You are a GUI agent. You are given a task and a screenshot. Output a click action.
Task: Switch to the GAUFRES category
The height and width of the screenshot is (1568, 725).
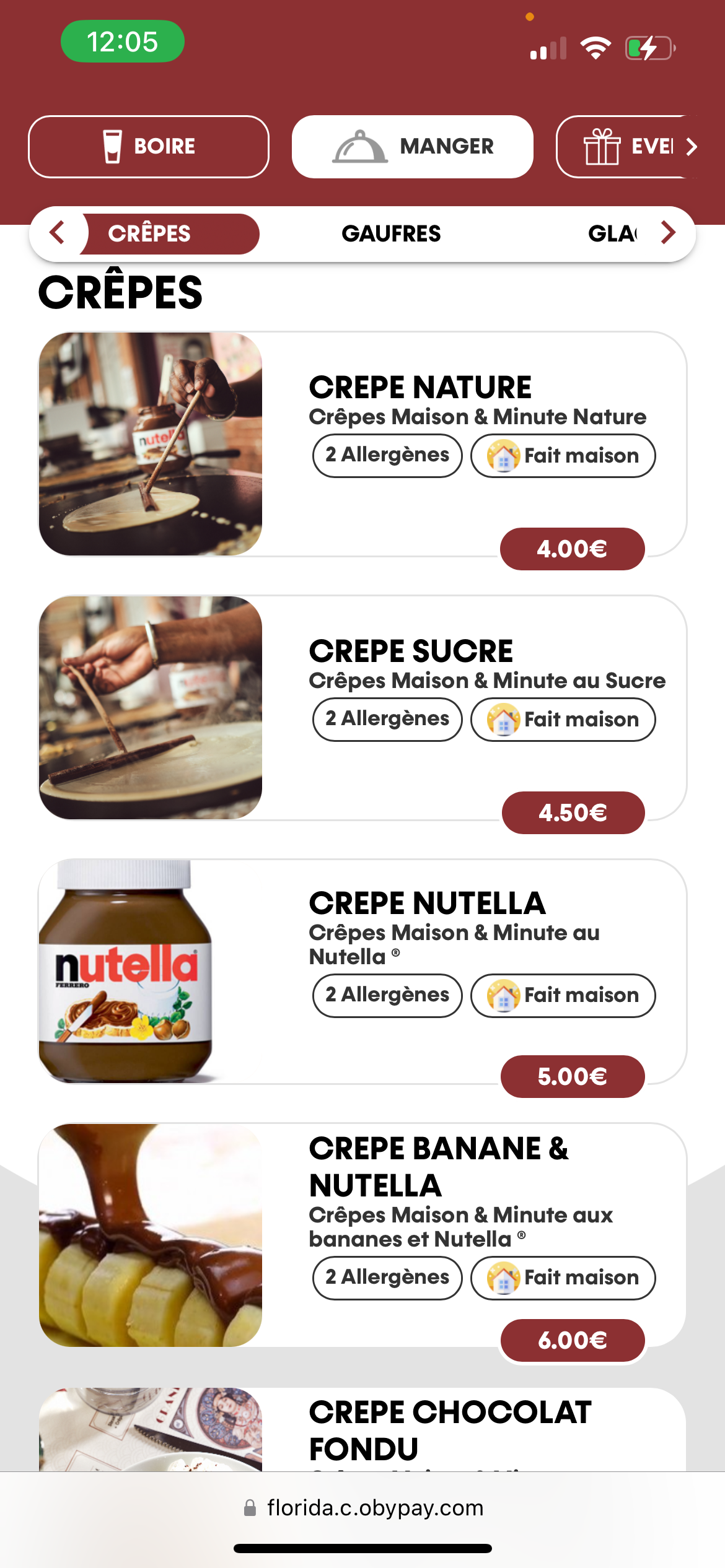click(391, 233)
